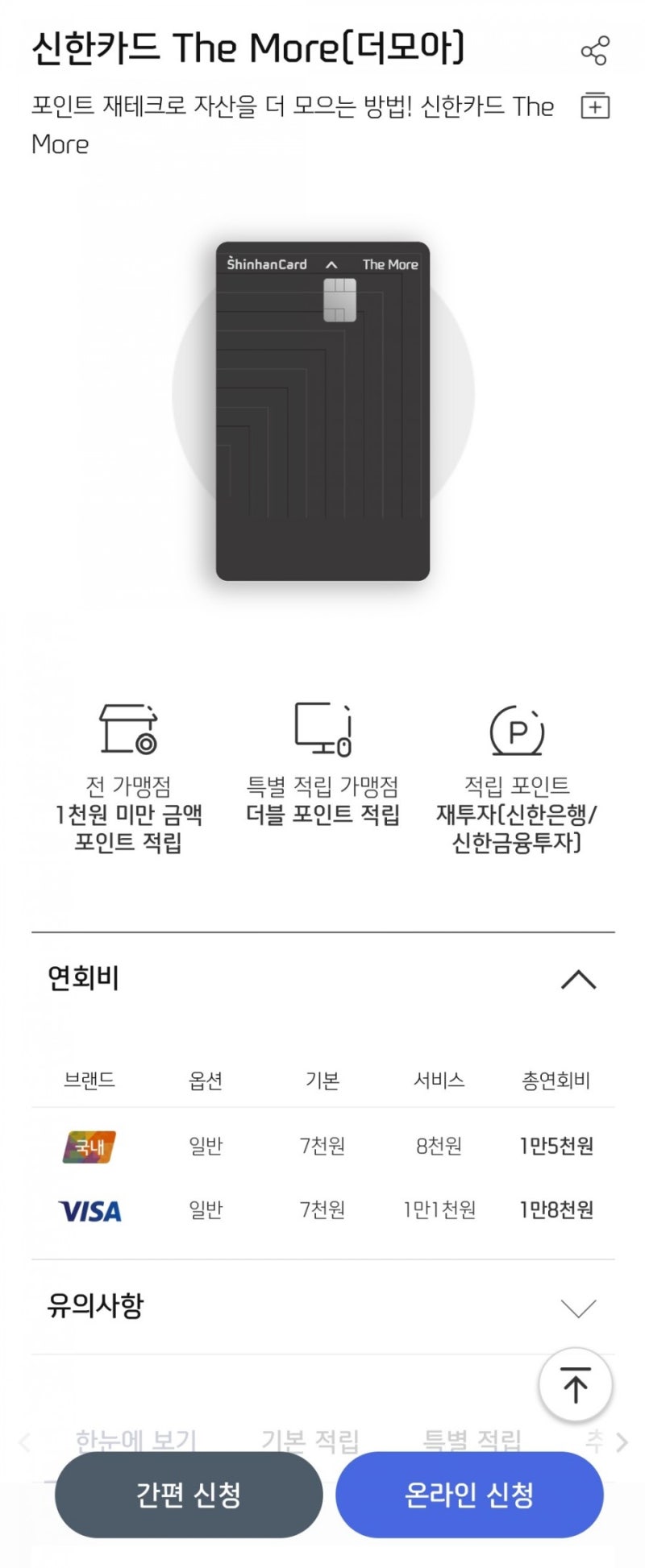645x1568 pixels.
Task: Click the card title 신한카드 The More(더모아)
Action: 246,49
